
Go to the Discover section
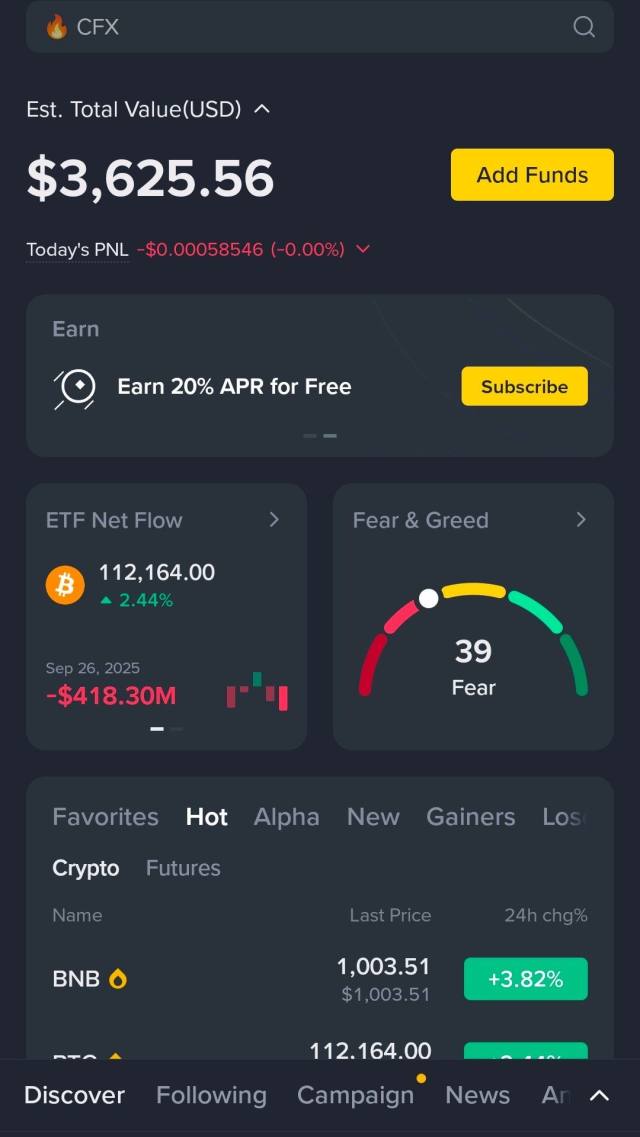pyautogui.click(x=74, y=1095)
